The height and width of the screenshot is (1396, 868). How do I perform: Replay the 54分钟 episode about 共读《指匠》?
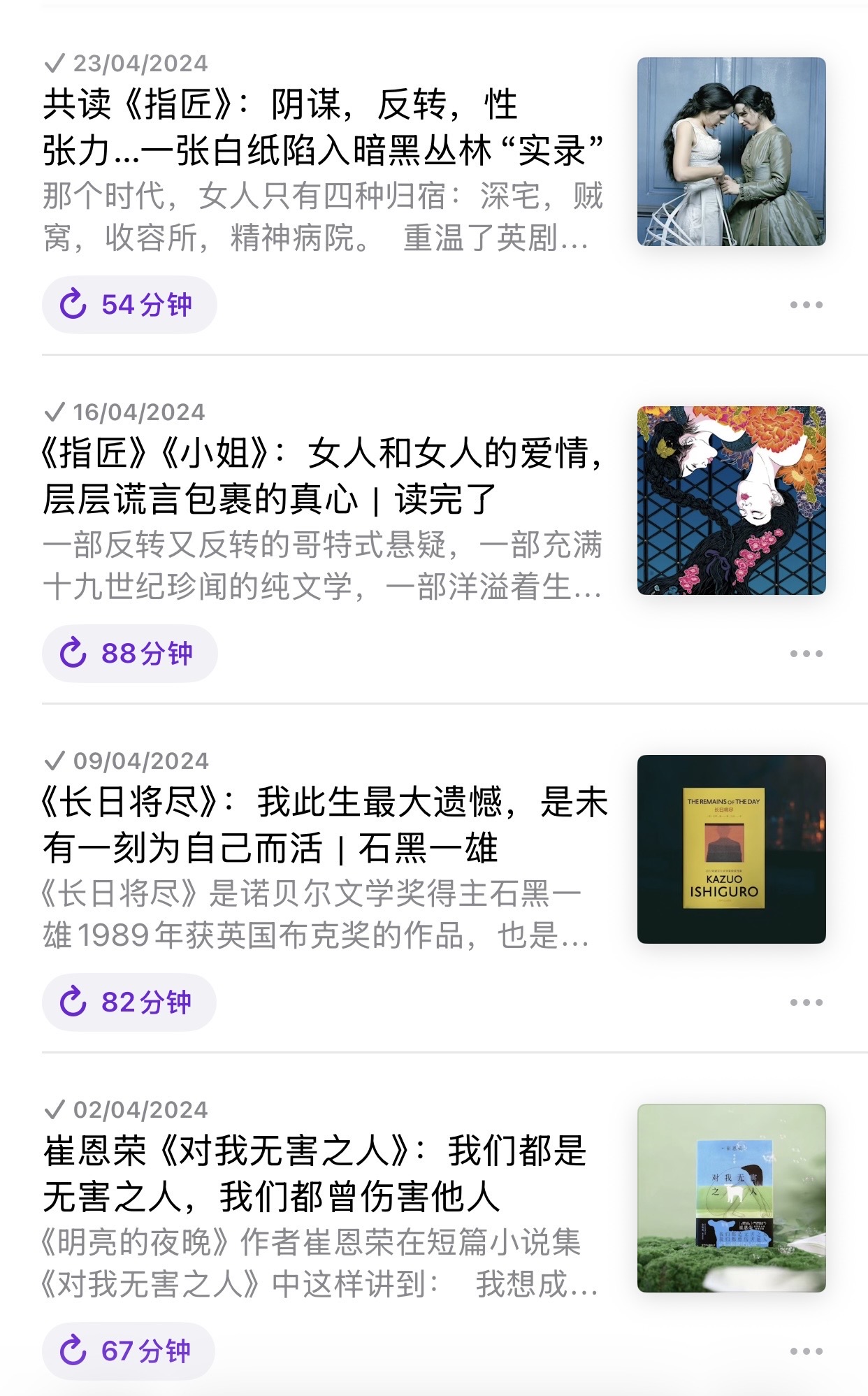coord(129,305)
